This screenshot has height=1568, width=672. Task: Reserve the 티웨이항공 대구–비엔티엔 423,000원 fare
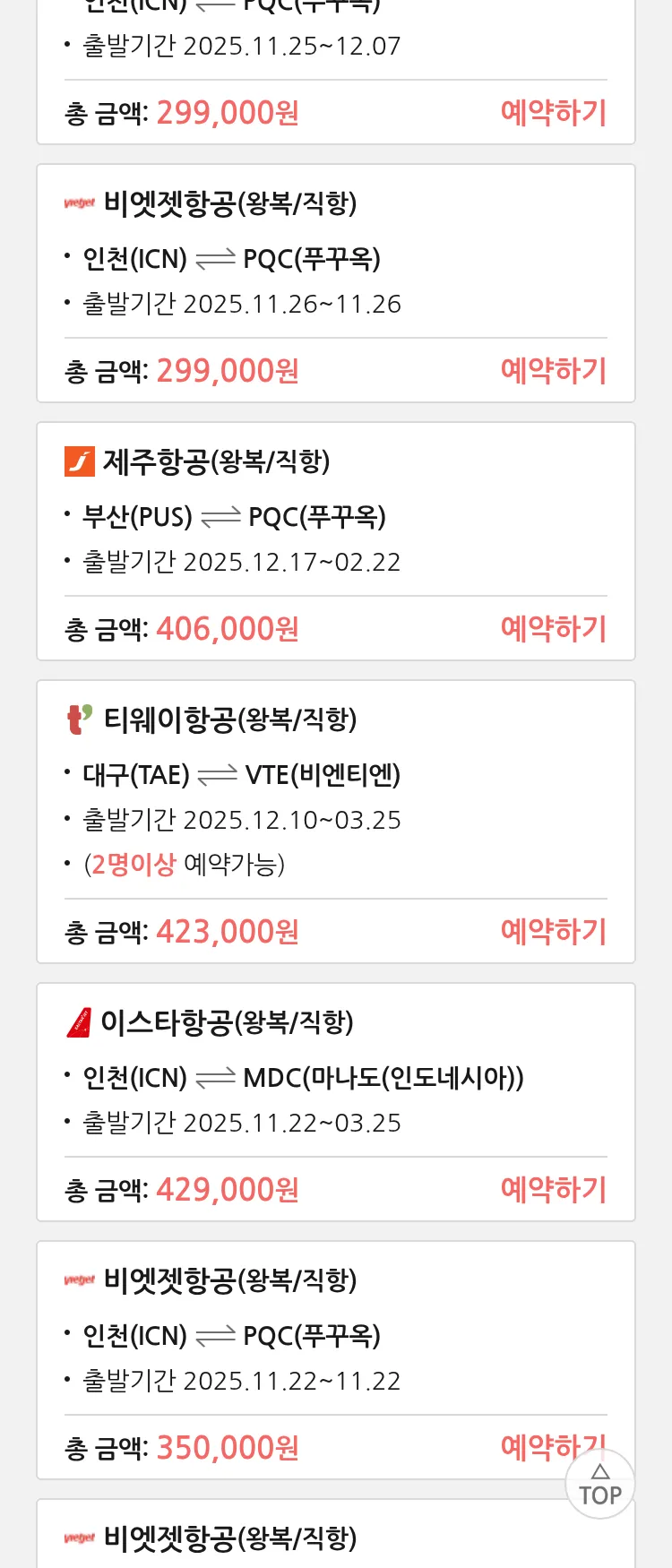click(553, 932)
